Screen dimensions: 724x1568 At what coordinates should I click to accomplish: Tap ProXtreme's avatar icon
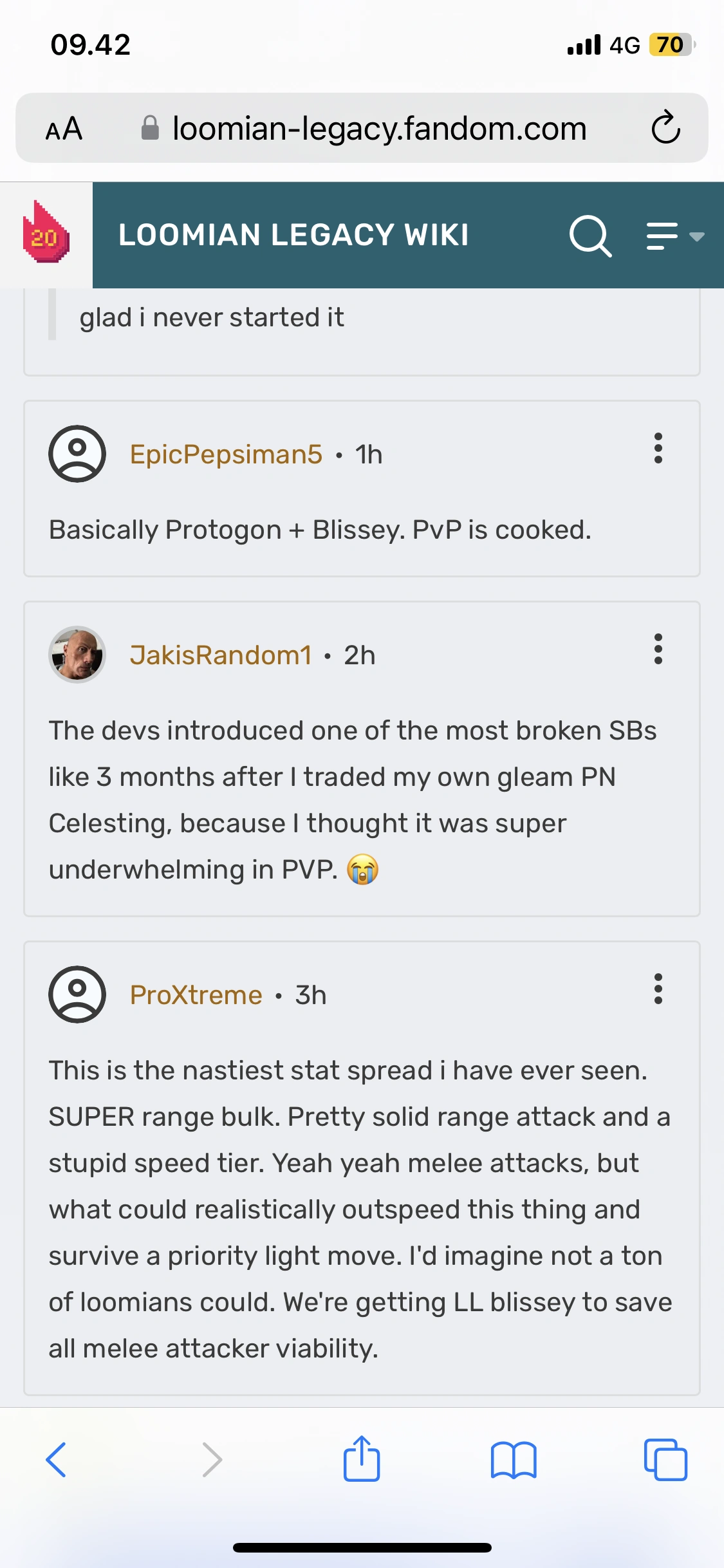(x=77, y=994)
